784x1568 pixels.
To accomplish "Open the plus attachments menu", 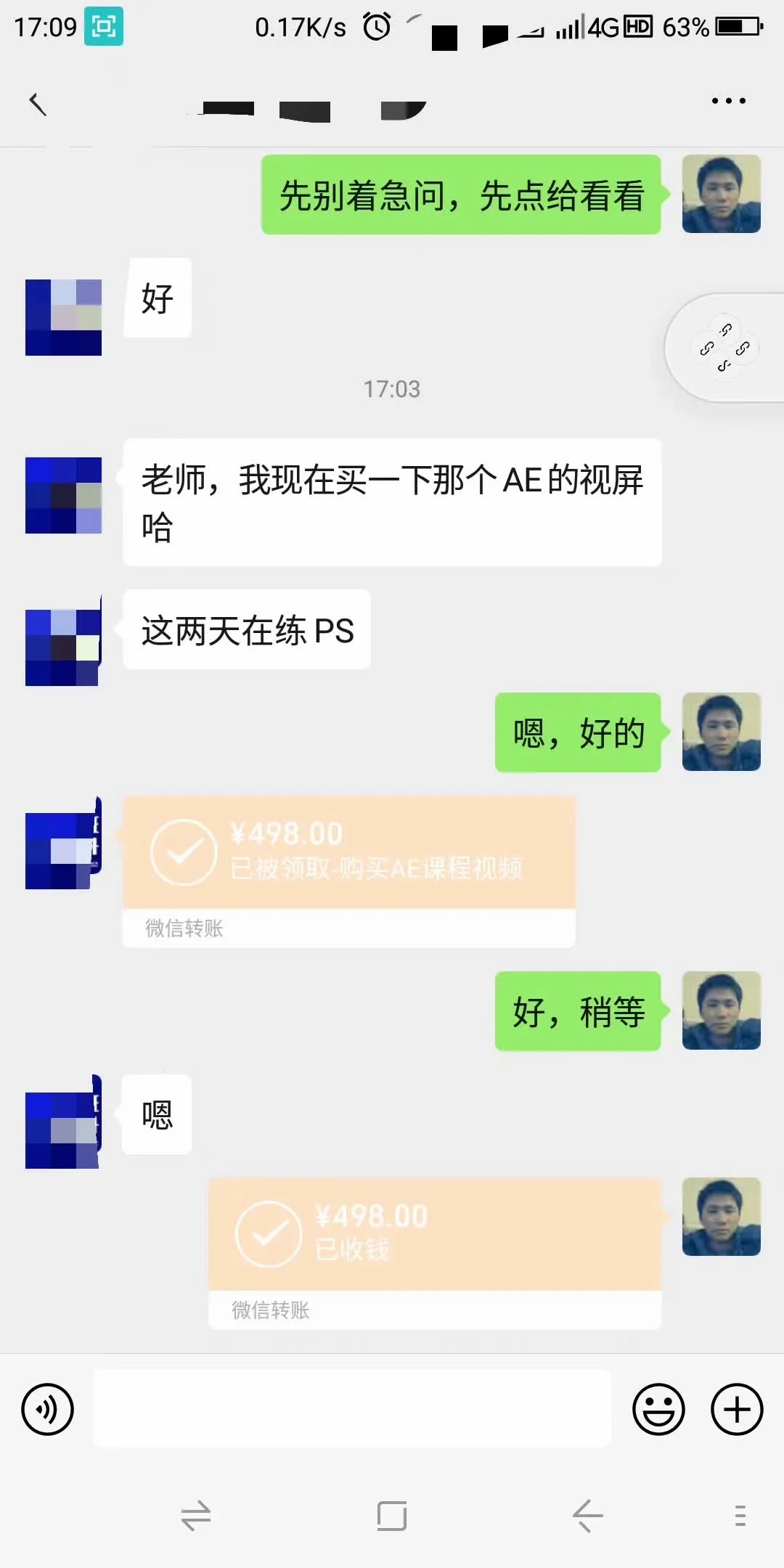I will coord(736,1409).
